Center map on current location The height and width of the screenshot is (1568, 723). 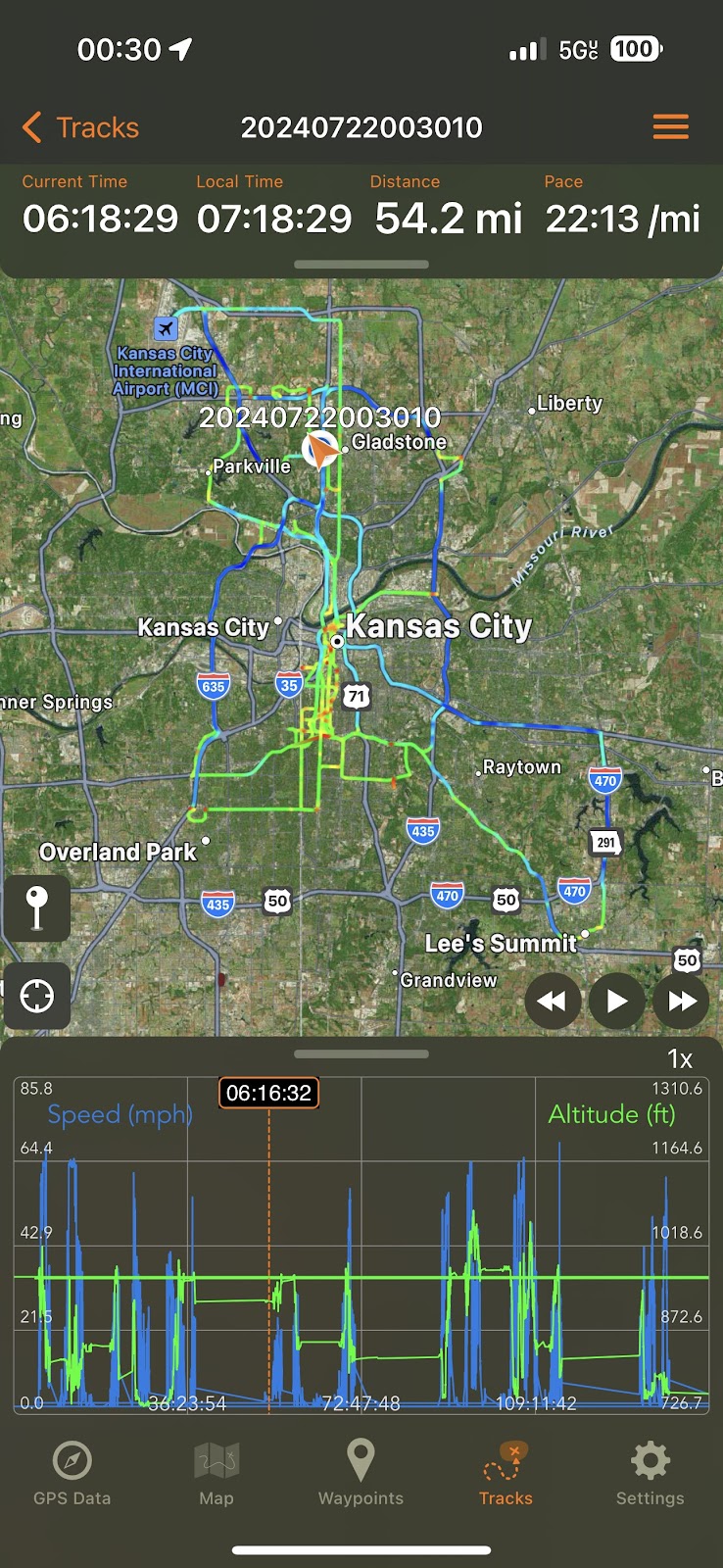click(37, 996)
